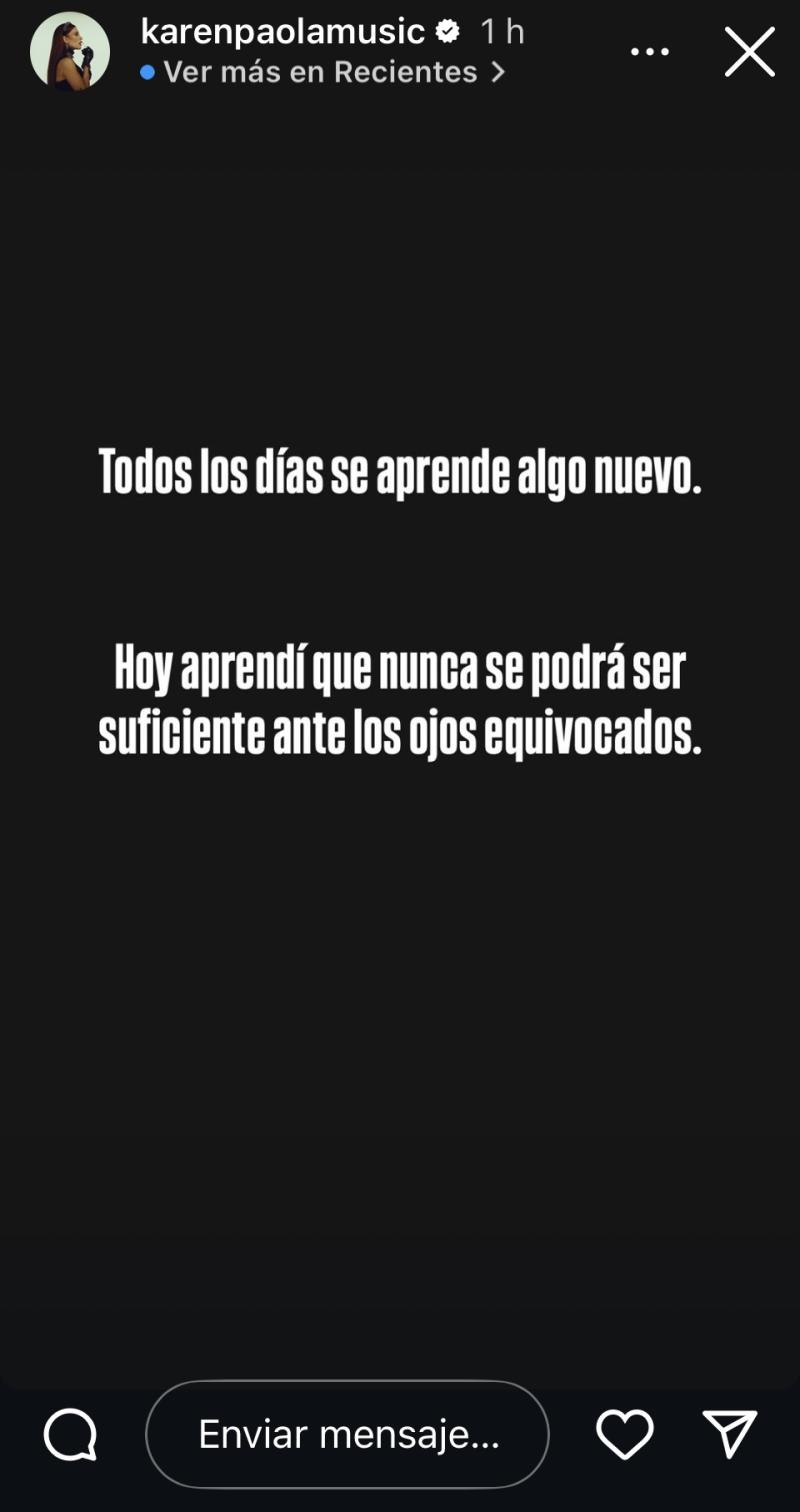The image size is (800, 1512).
Task: Like this story with the heart
Action: tap(625, 1435)
